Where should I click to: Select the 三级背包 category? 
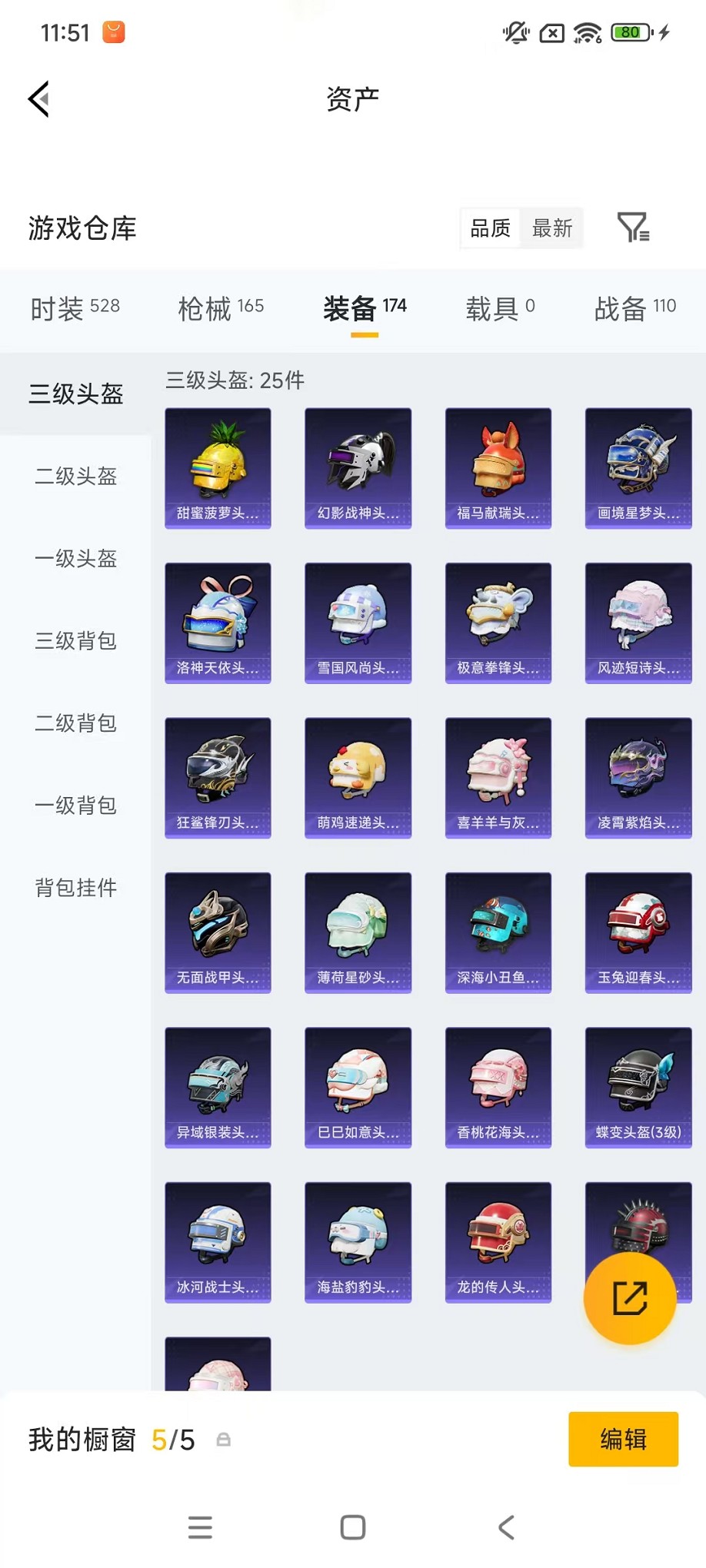(x=75, y=641)
